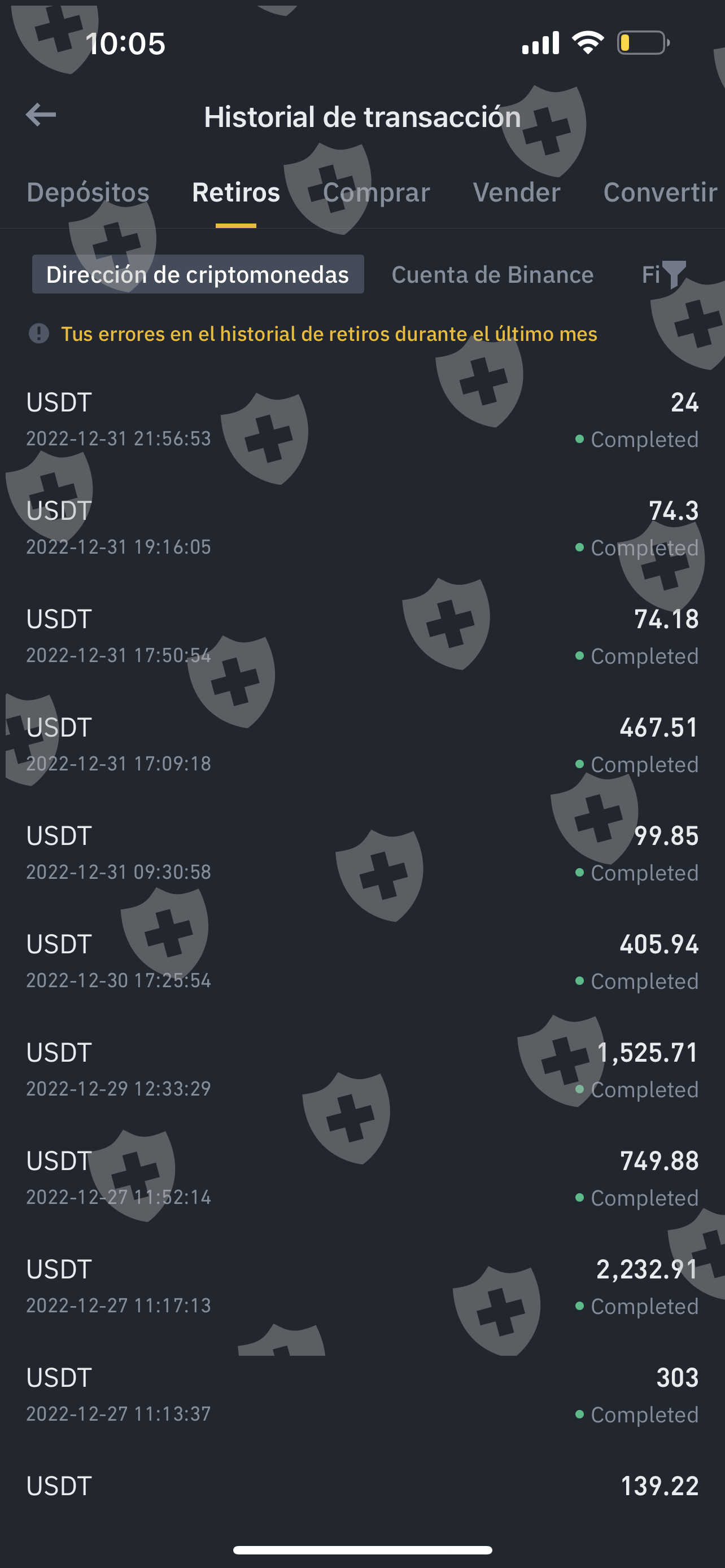This screenshot has height=1568, width=725.
Task: View the 1,525.71 USDT withdrawal
Action: point(362,1070)
